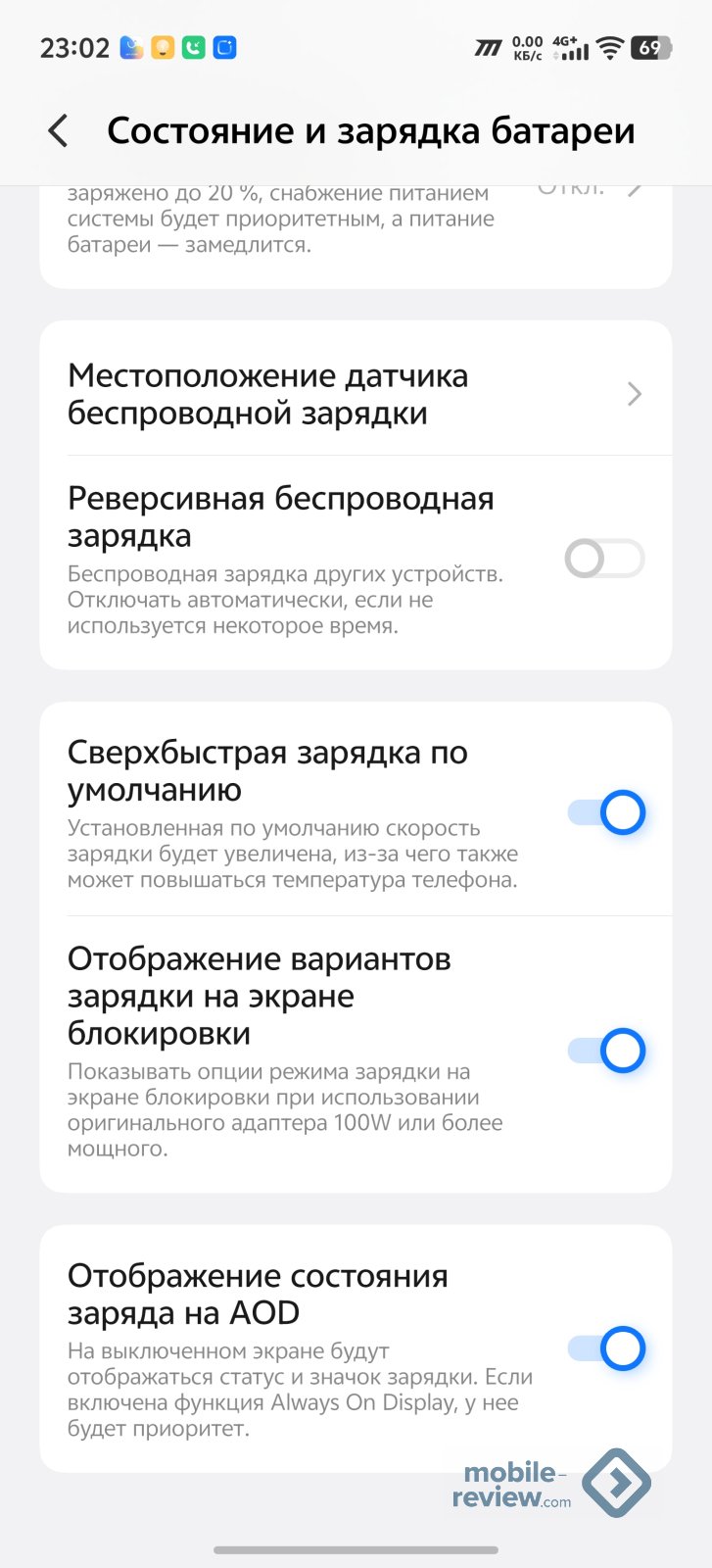Turn off charge status display on AOD
The height and width of the screenshot is (1568, 712).
606,1348
